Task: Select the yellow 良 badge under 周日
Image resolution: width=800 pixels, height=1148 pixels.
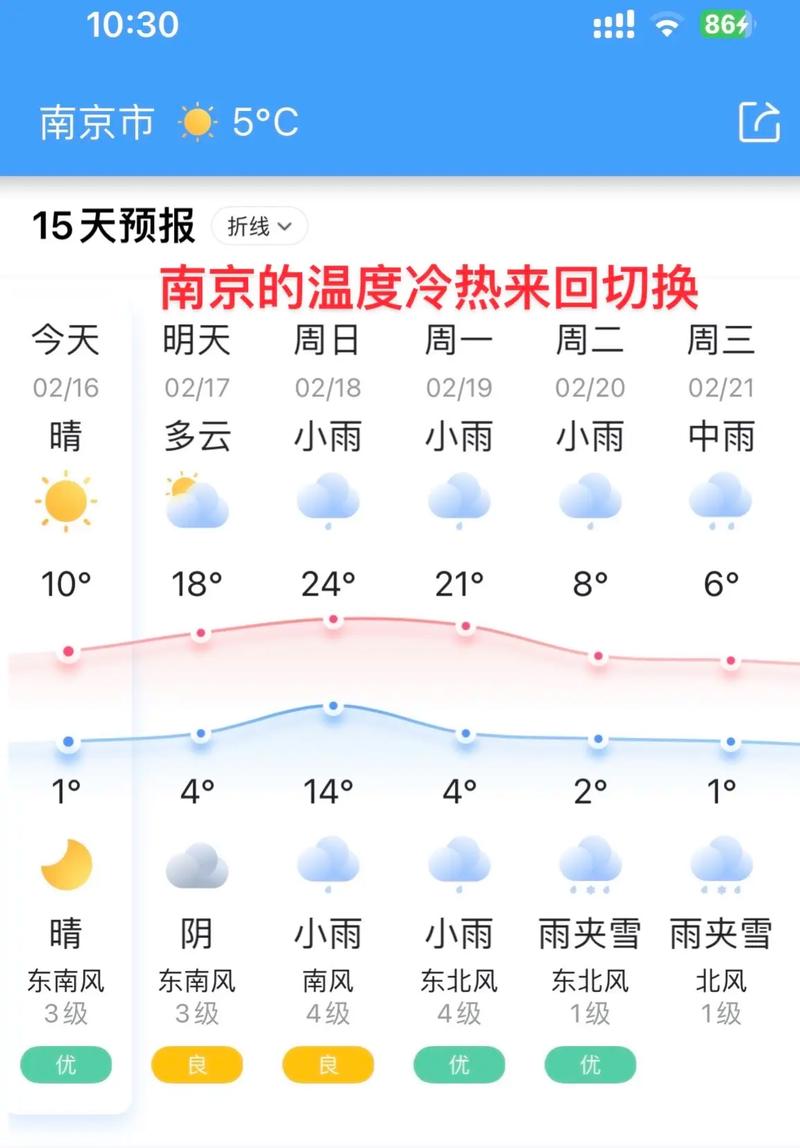Action: (328, 1066)
